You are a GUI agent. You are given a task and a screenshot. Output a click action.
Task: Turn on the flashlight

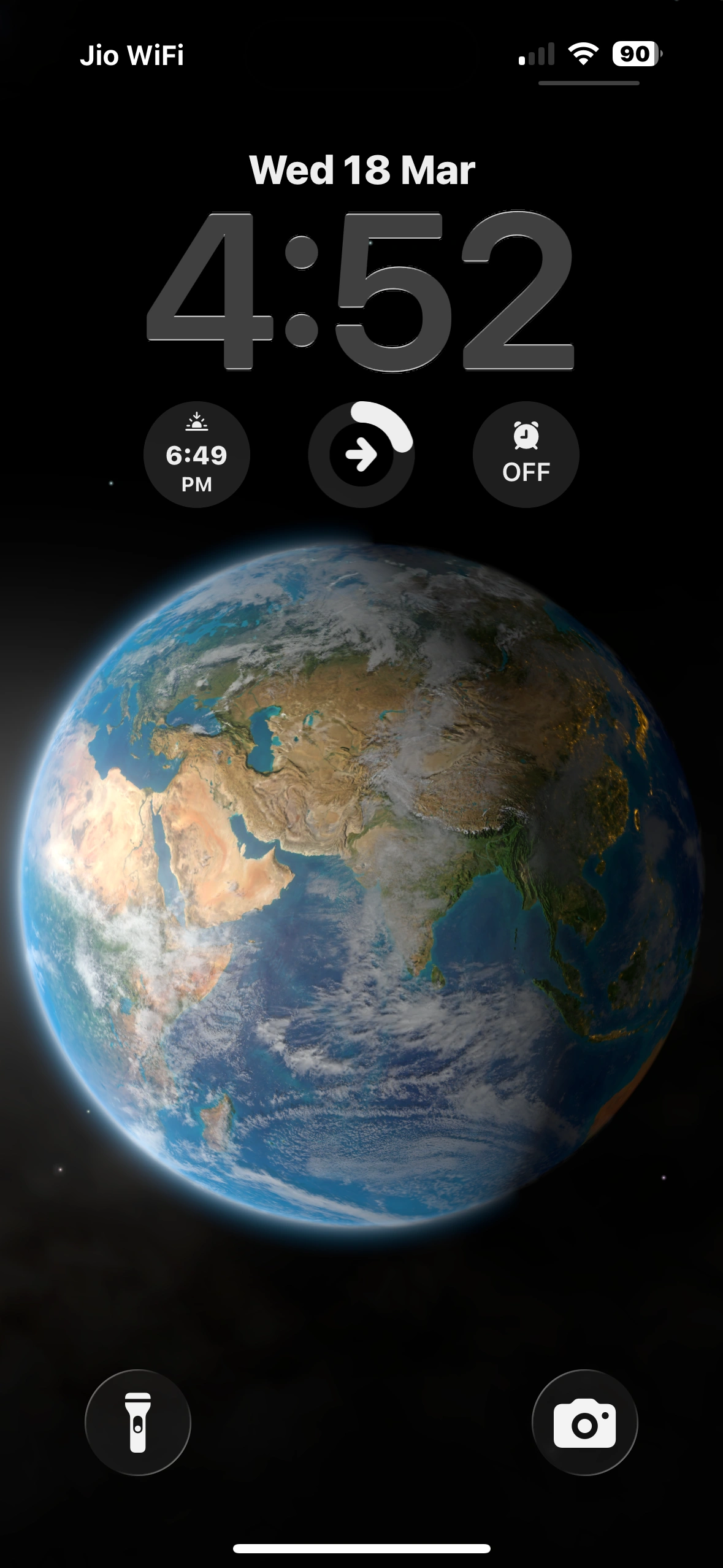click(138, 1422)
